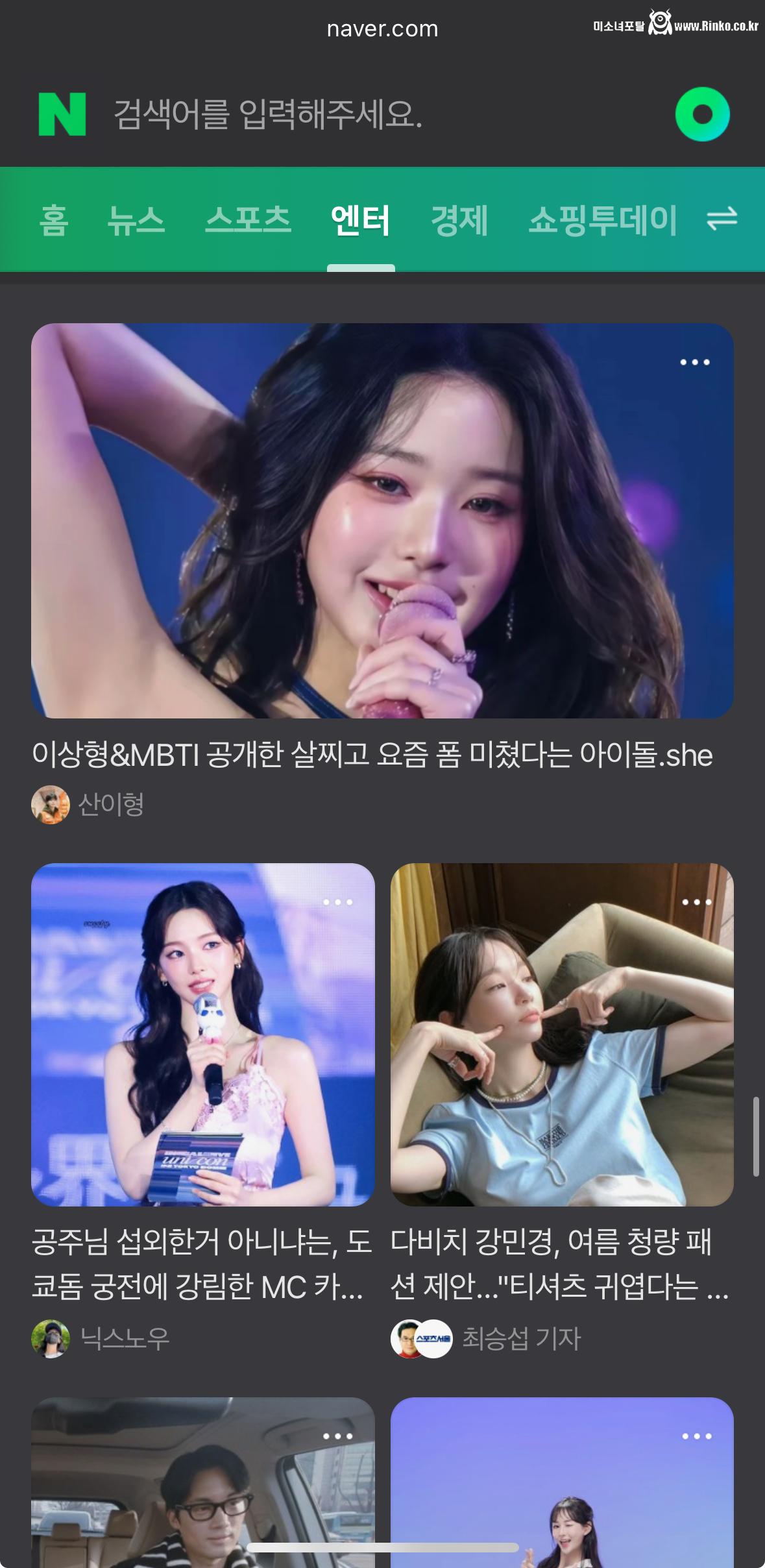Tap the 산이형 author profile picture
This screenshot has height=1568, width=765.
pos(50,807)
